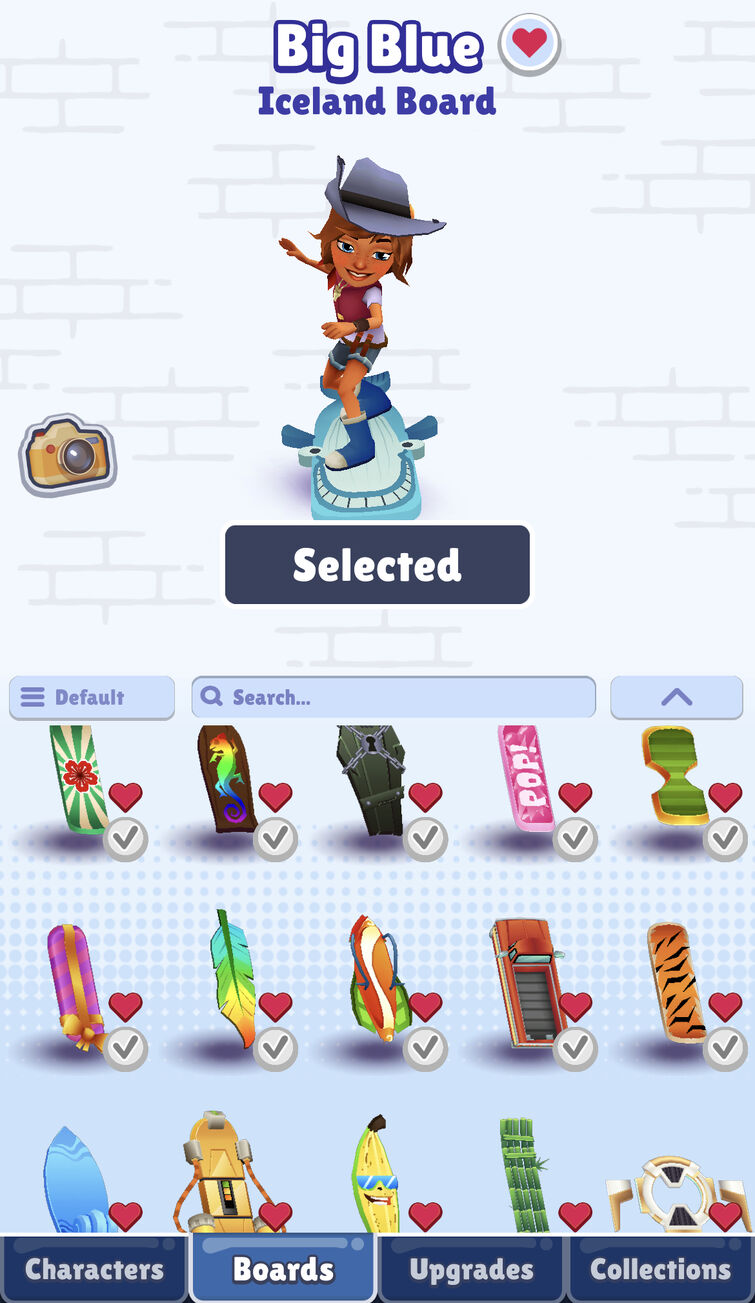
Task: Choose the chained coffin board
Action: [368, 780]
